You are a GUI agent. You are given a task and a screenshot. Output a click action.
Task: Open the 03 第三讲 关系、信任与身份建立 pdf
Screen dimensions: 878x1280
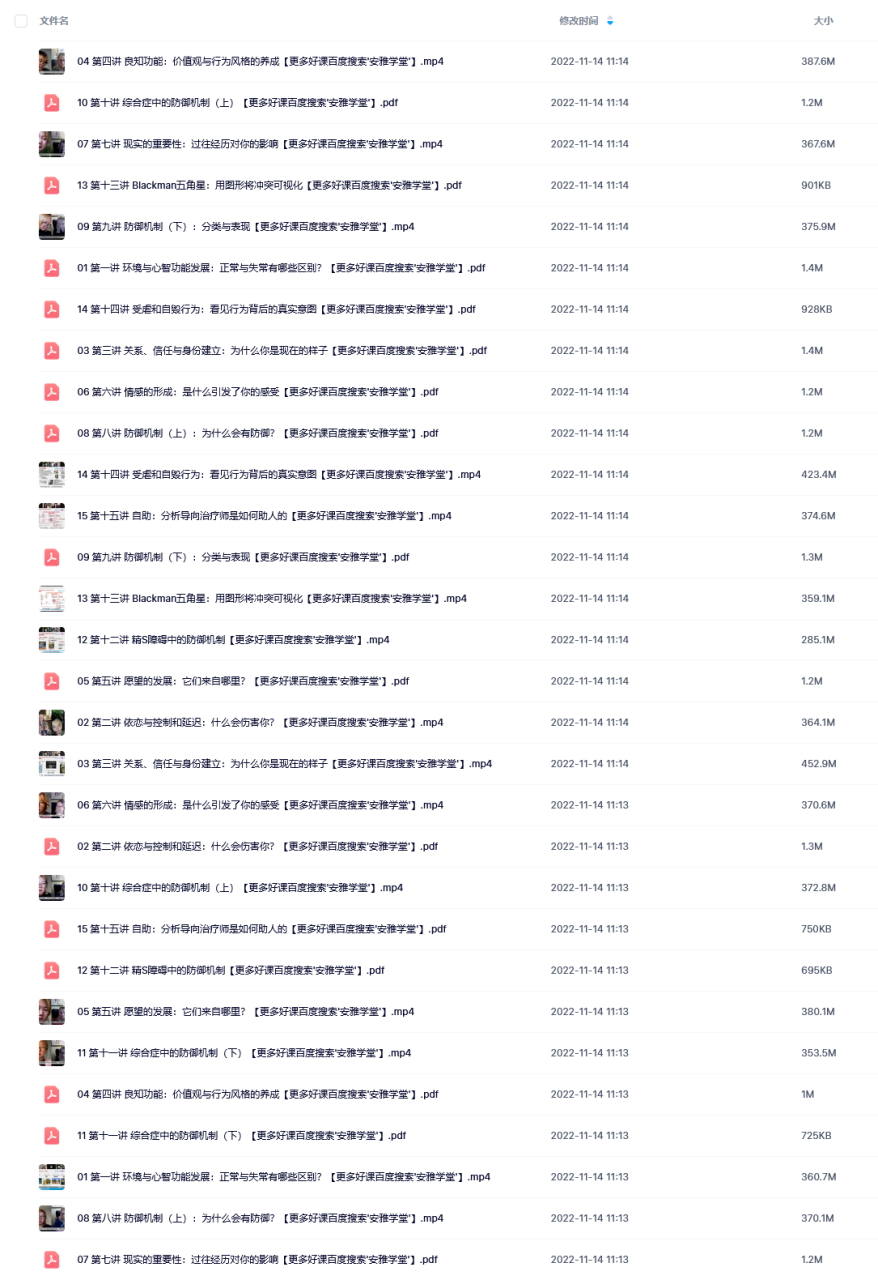282,351
